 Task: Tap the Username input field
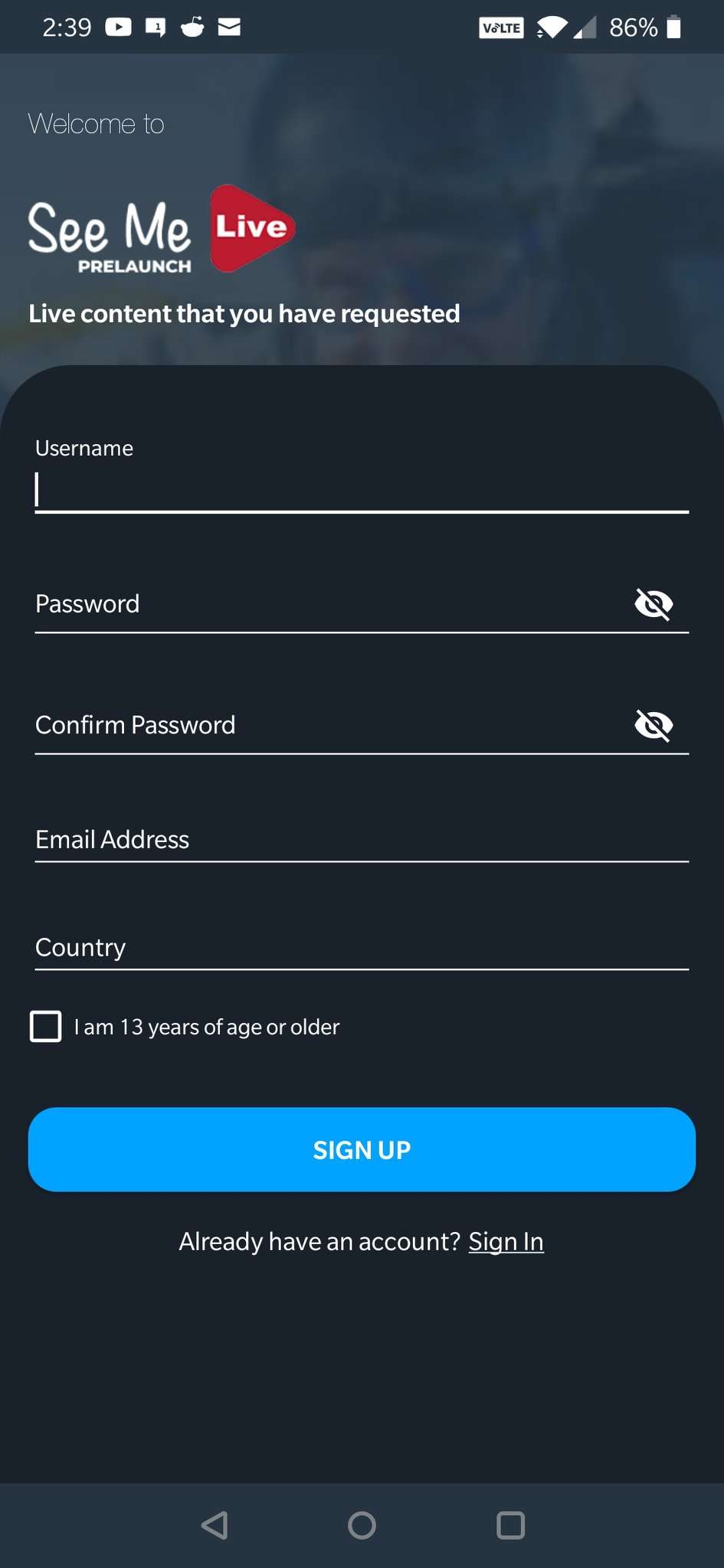(x=362, y=490)
